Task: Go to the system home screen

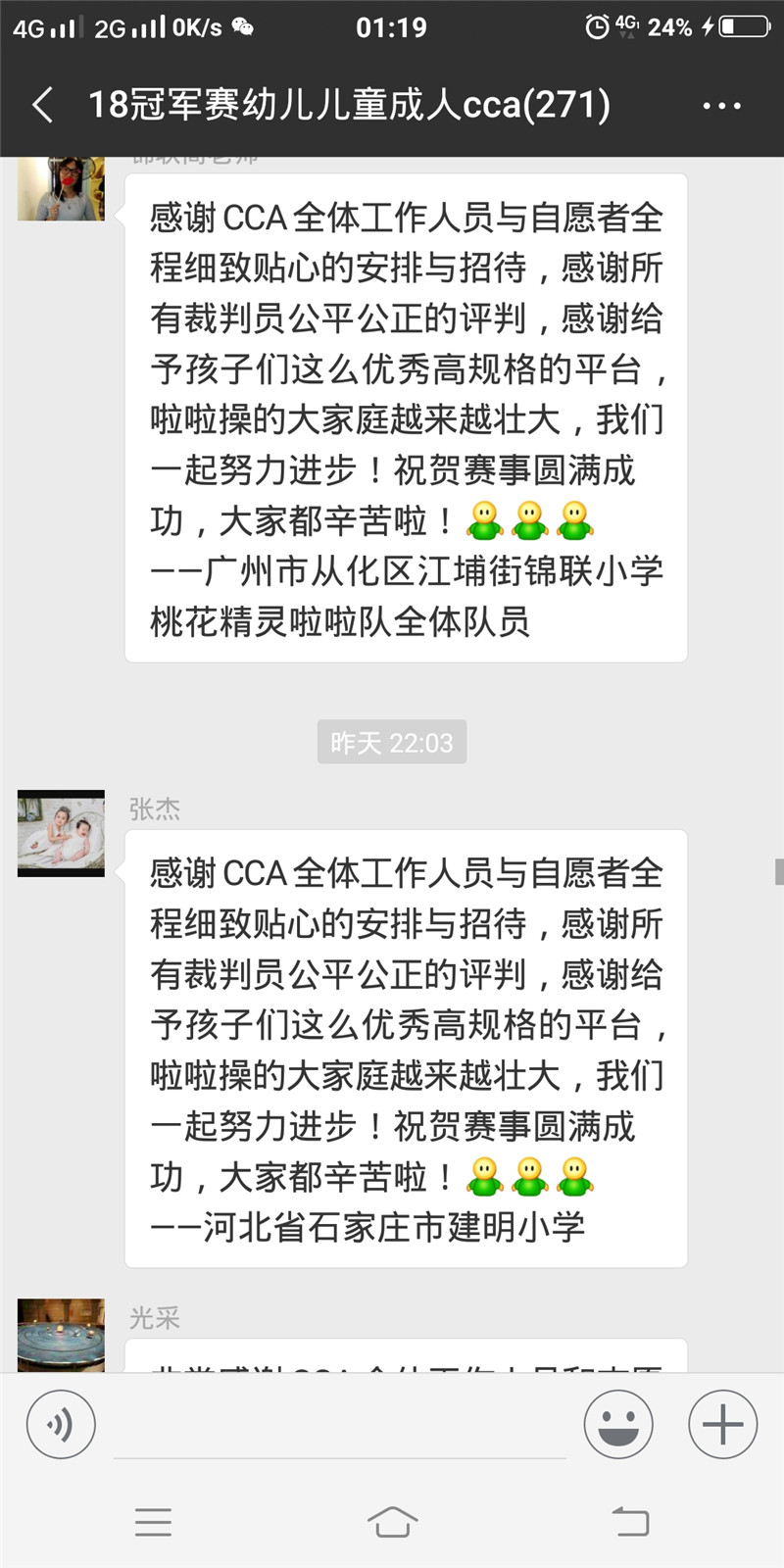Action: click(x=392, y=1522)
